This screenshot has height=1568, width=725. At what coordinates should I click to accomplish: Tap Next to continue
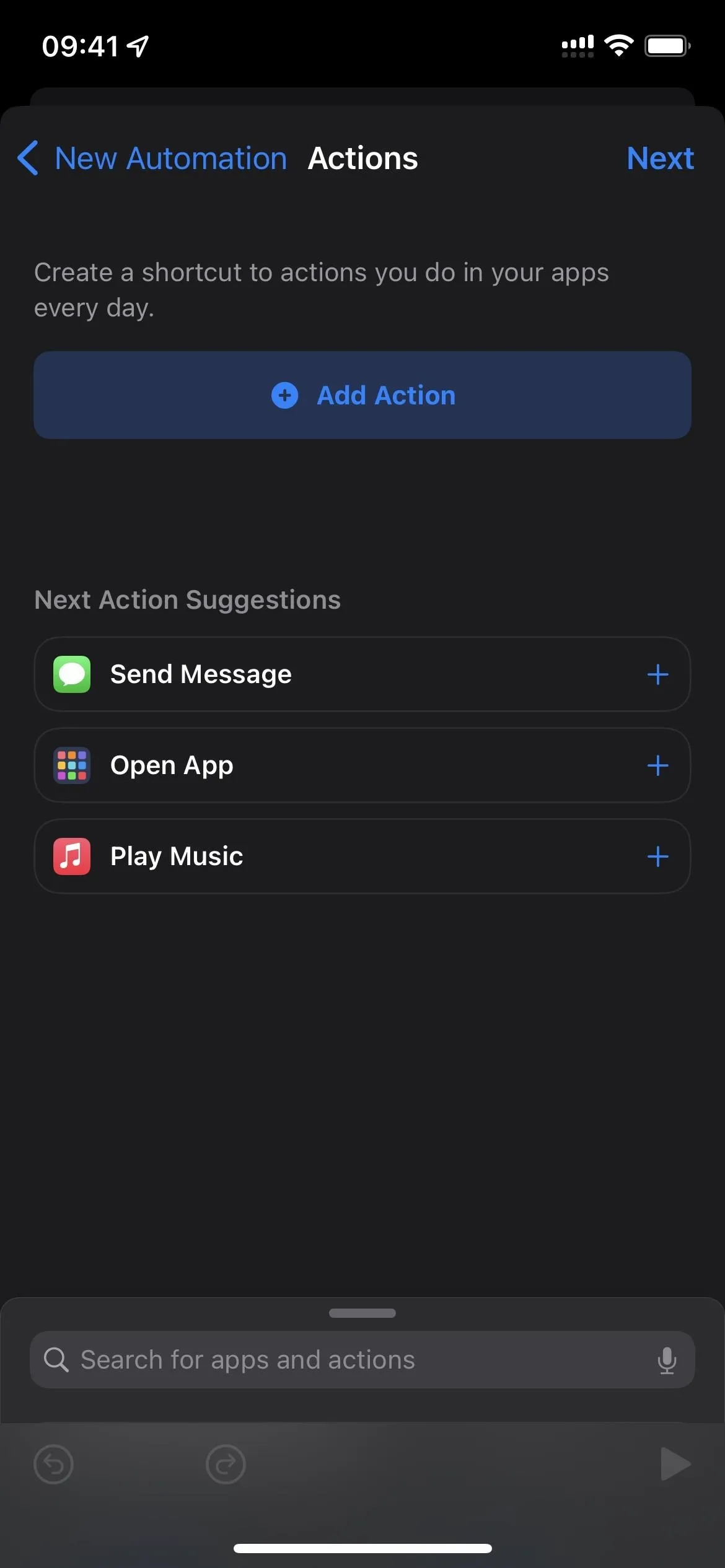pyautogui.click(x=660, y=159)
